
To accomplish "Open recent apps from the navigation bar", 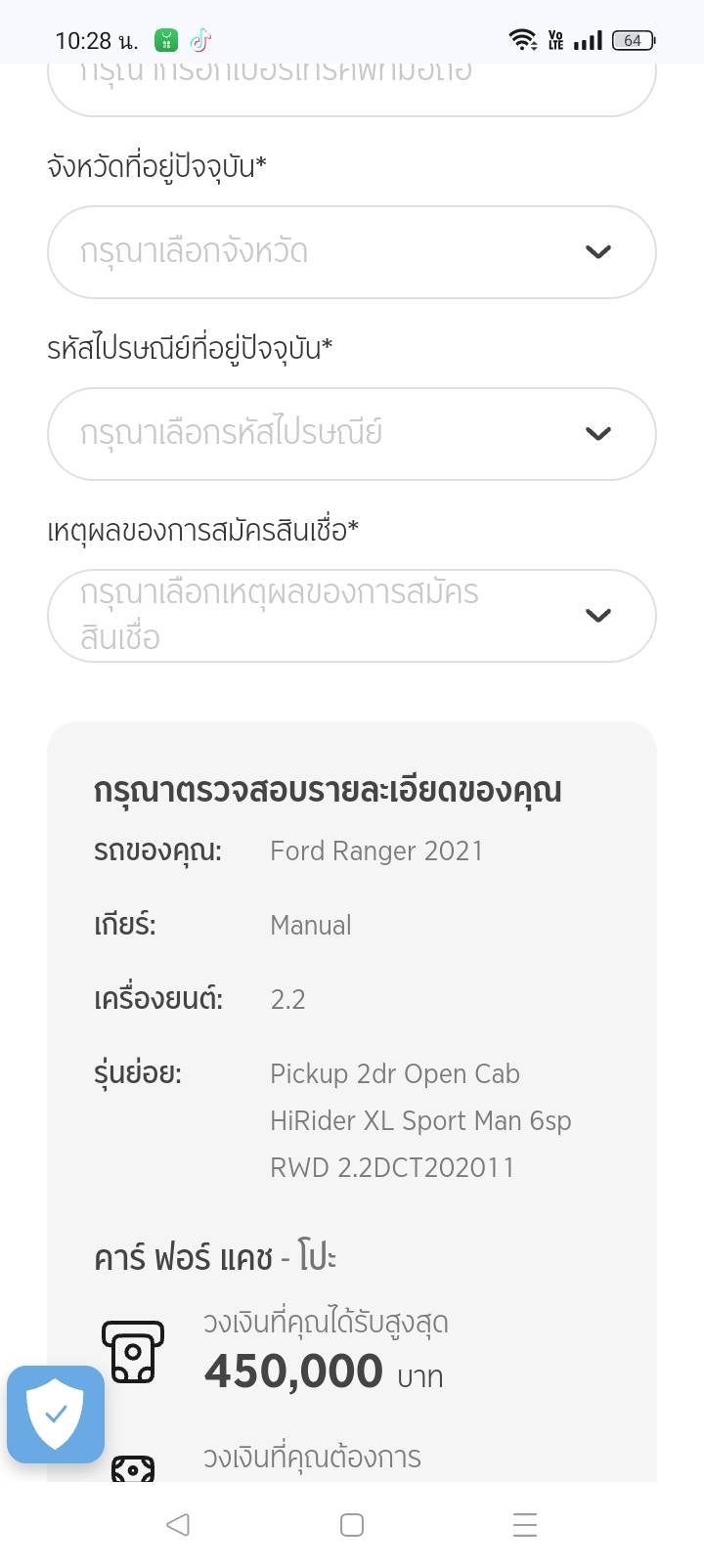I will tap(525, 1524).
